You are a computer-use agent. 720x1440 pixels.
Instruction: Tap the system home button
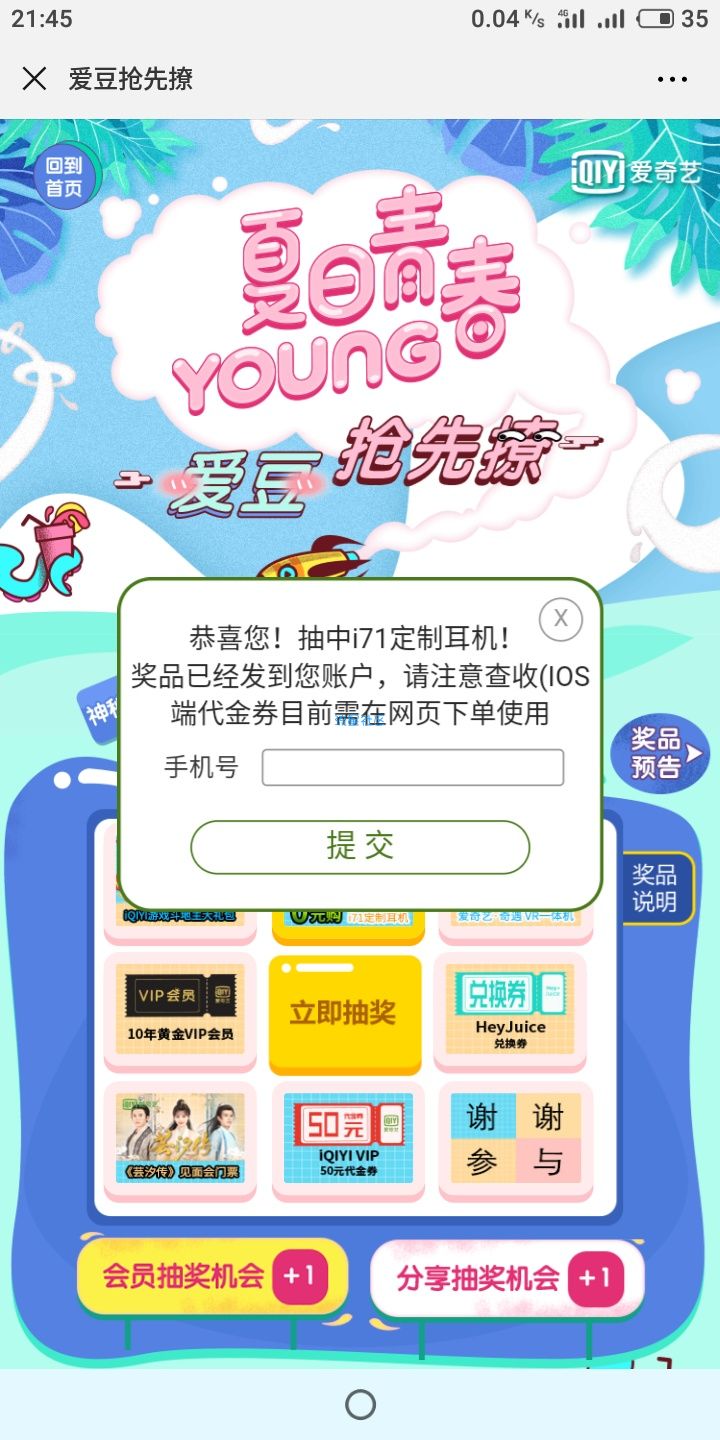pyautogui.click(x=360, y=1405)
